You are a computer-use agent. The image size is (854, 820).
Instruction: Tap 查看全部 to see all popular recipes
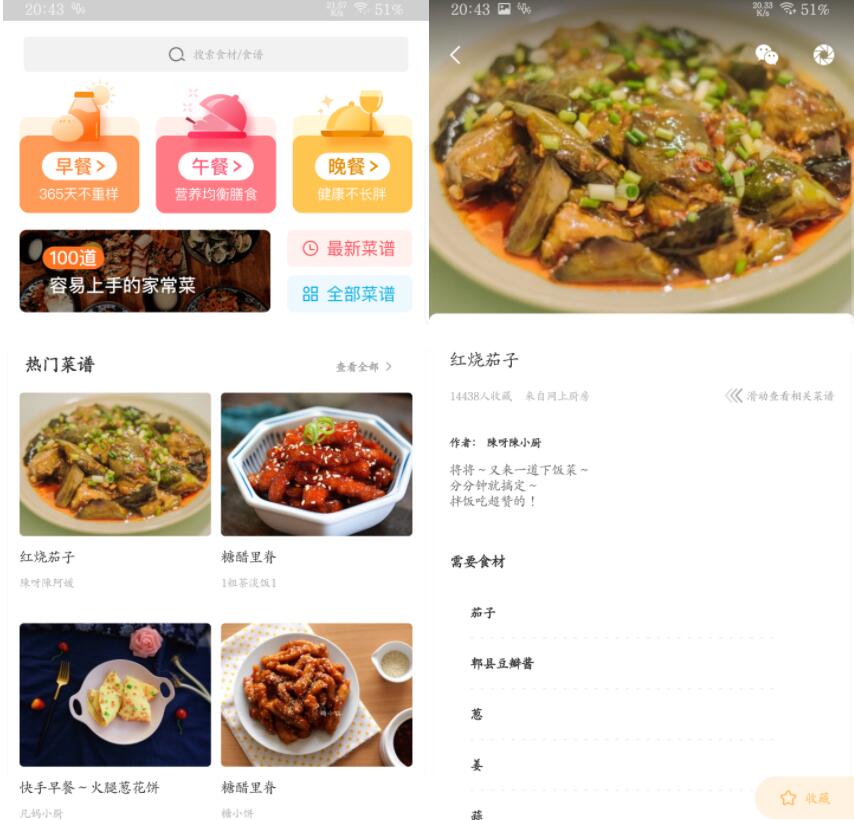(x=364, y=367)
